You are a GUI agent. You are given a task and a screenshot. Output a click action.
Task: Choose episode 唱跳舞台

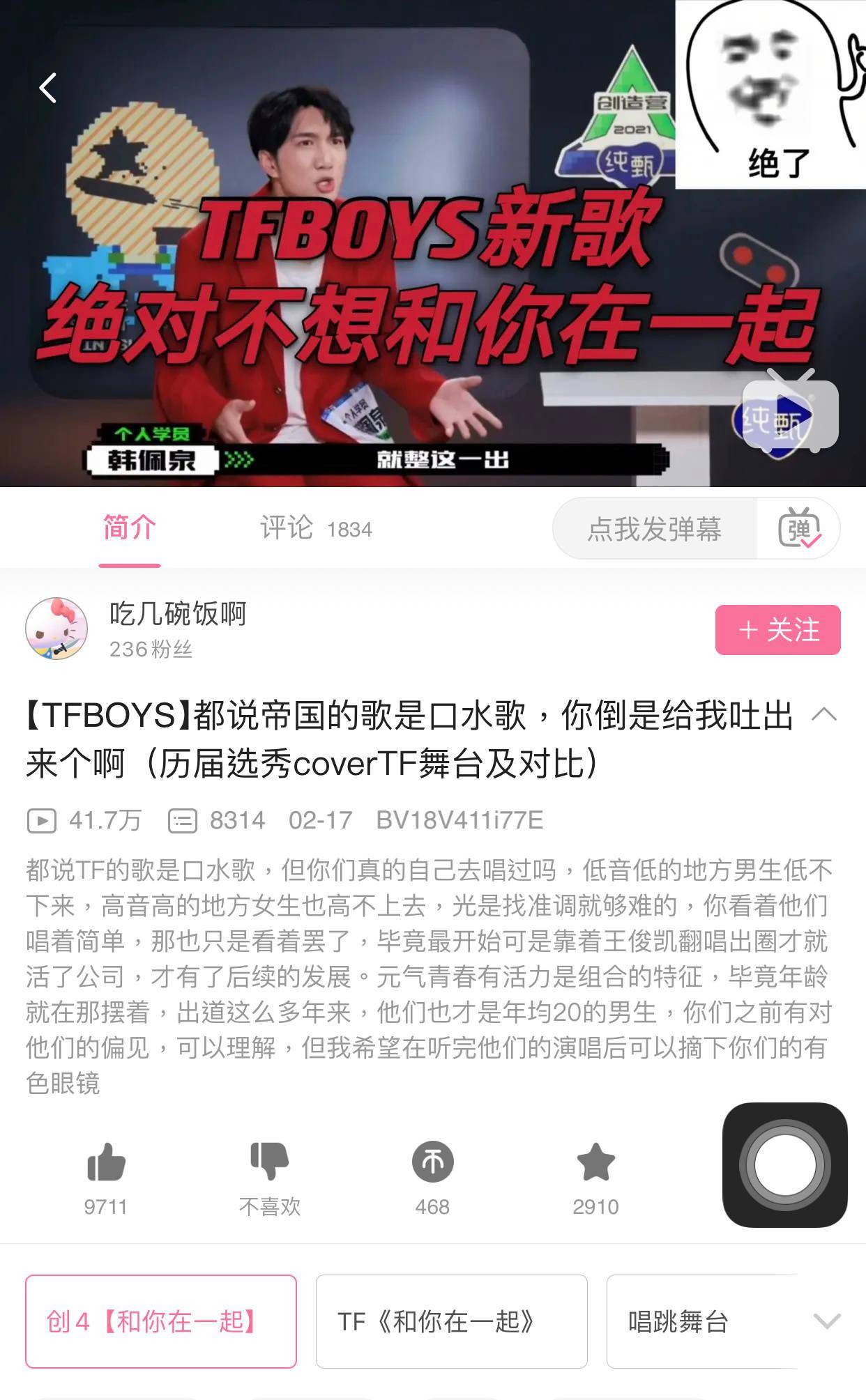(x=701, y=1321)
